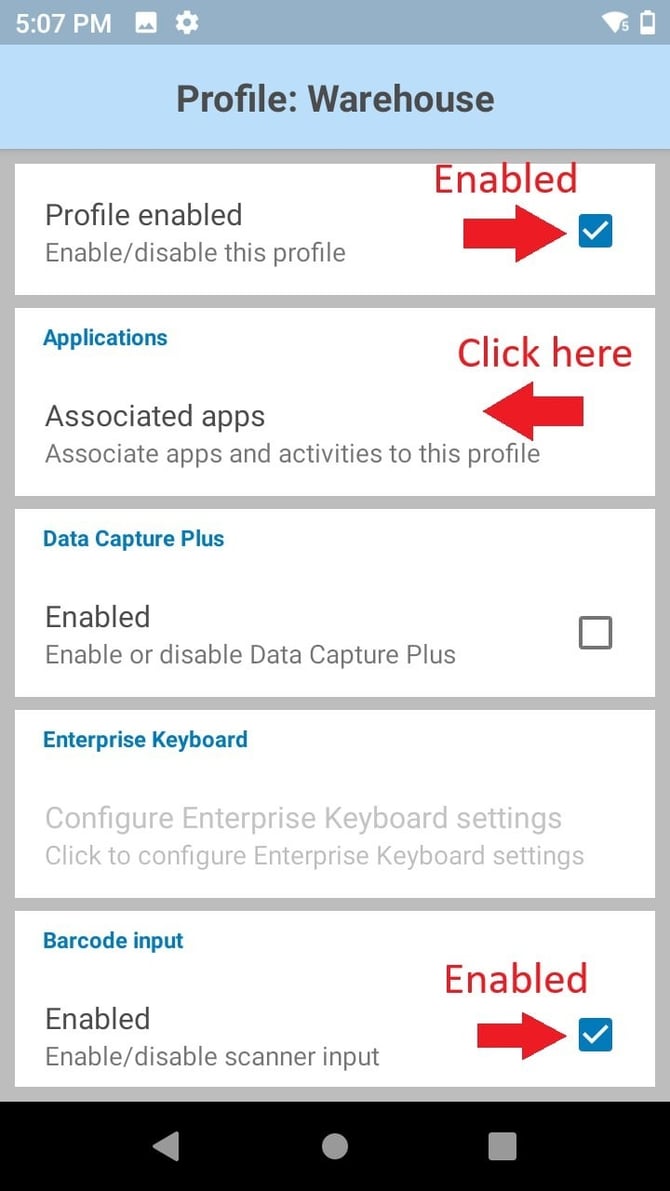The image size is (670, 1191).
Task: Uncheck the Profile enabled checkbox
Action: pyautogui.click(x=595, y=231)
